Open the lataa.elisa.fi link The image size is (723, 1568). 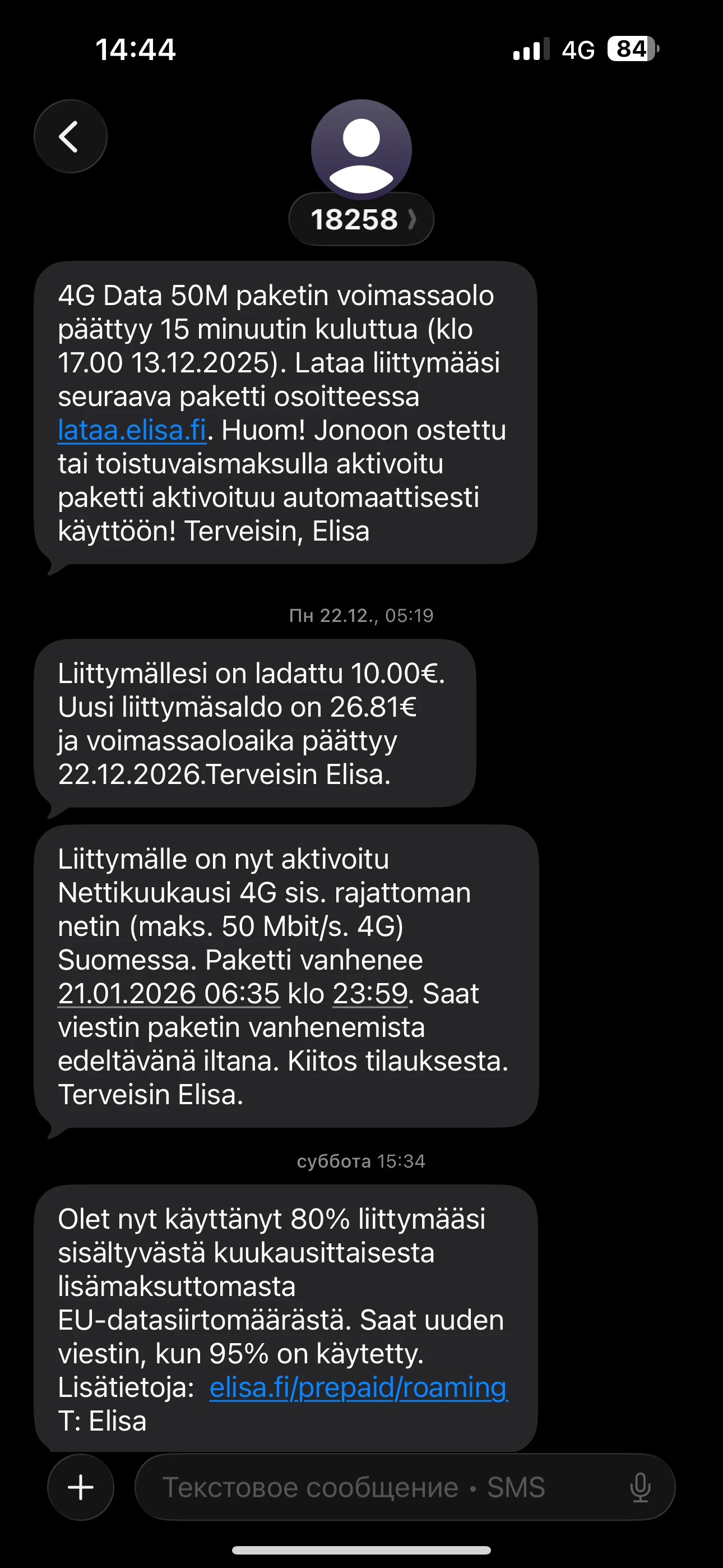click(x=132, y=430)
